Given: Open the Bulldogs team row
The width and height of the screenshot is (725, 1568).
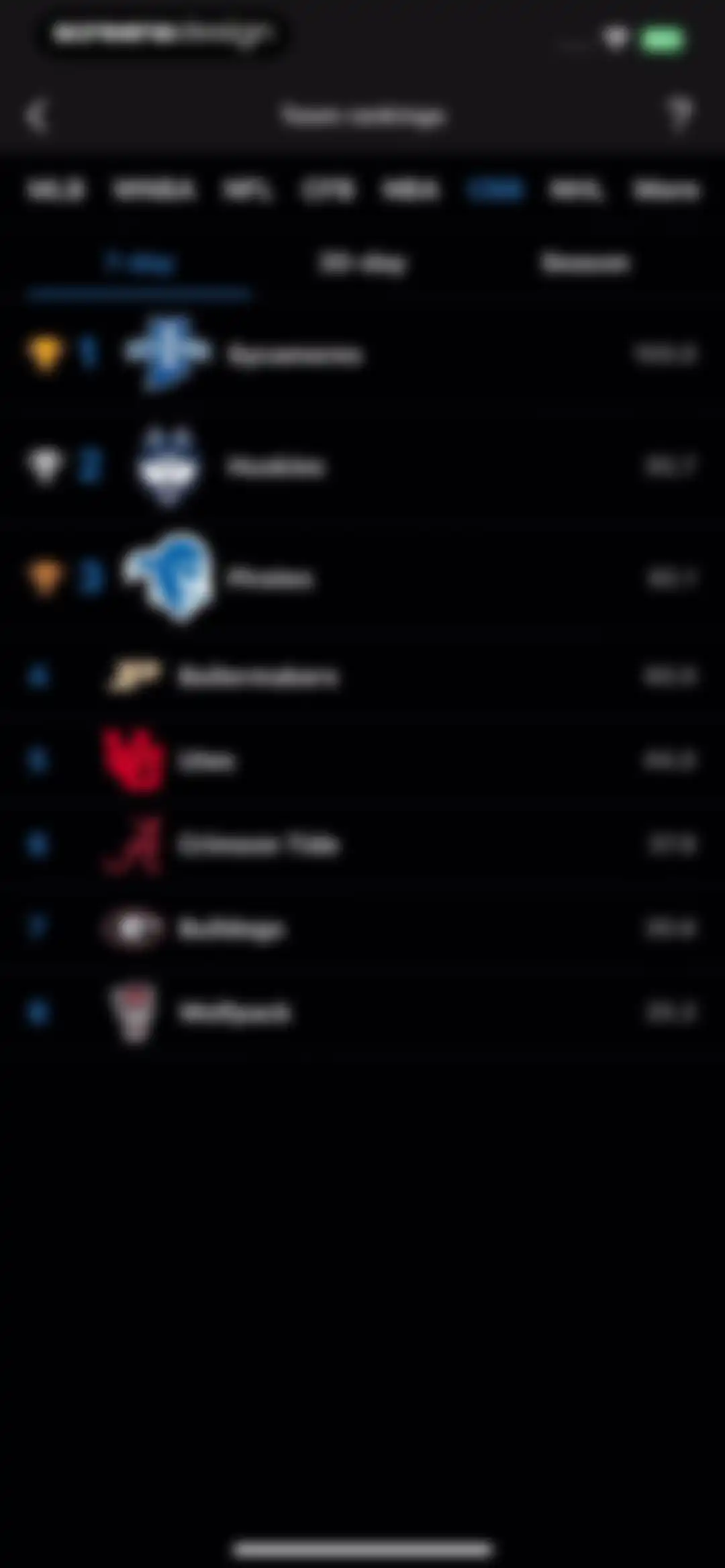Looking at the screenshot, I should 362,928.
